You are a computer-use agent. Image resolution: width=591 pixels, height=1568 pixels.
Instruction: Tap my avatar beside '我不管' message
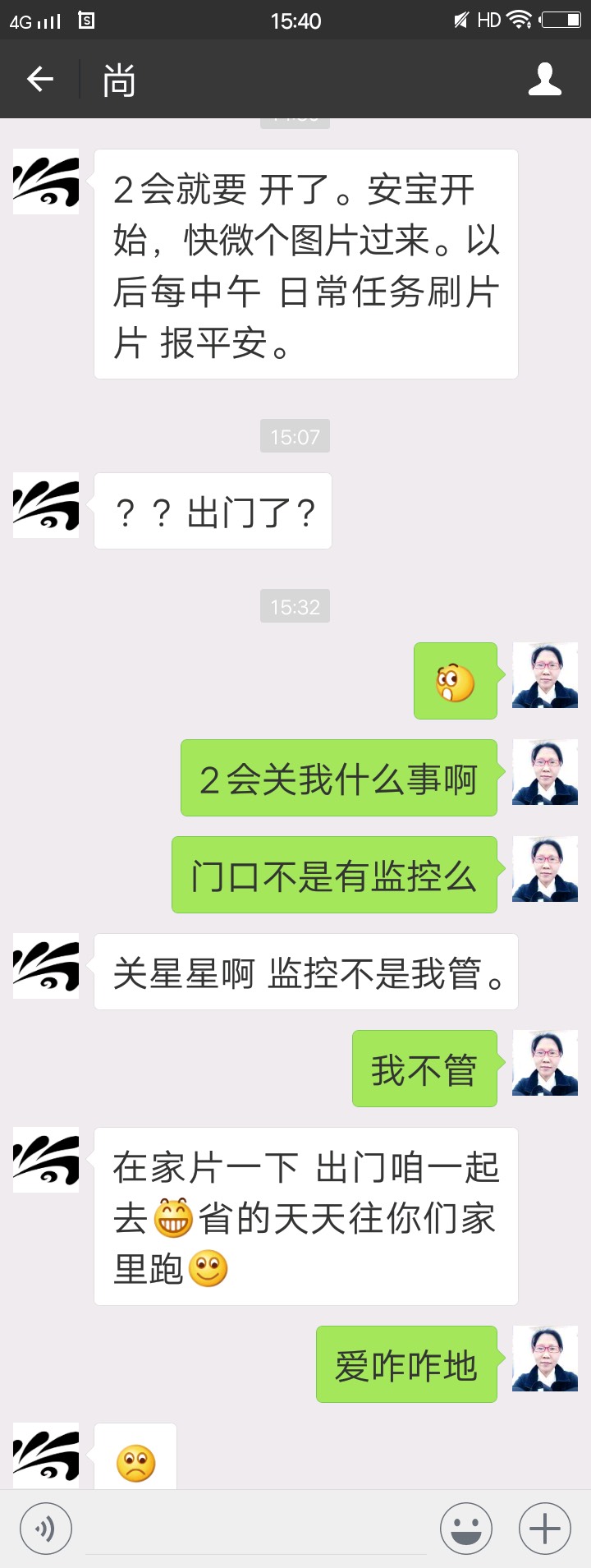point(545,1063)
